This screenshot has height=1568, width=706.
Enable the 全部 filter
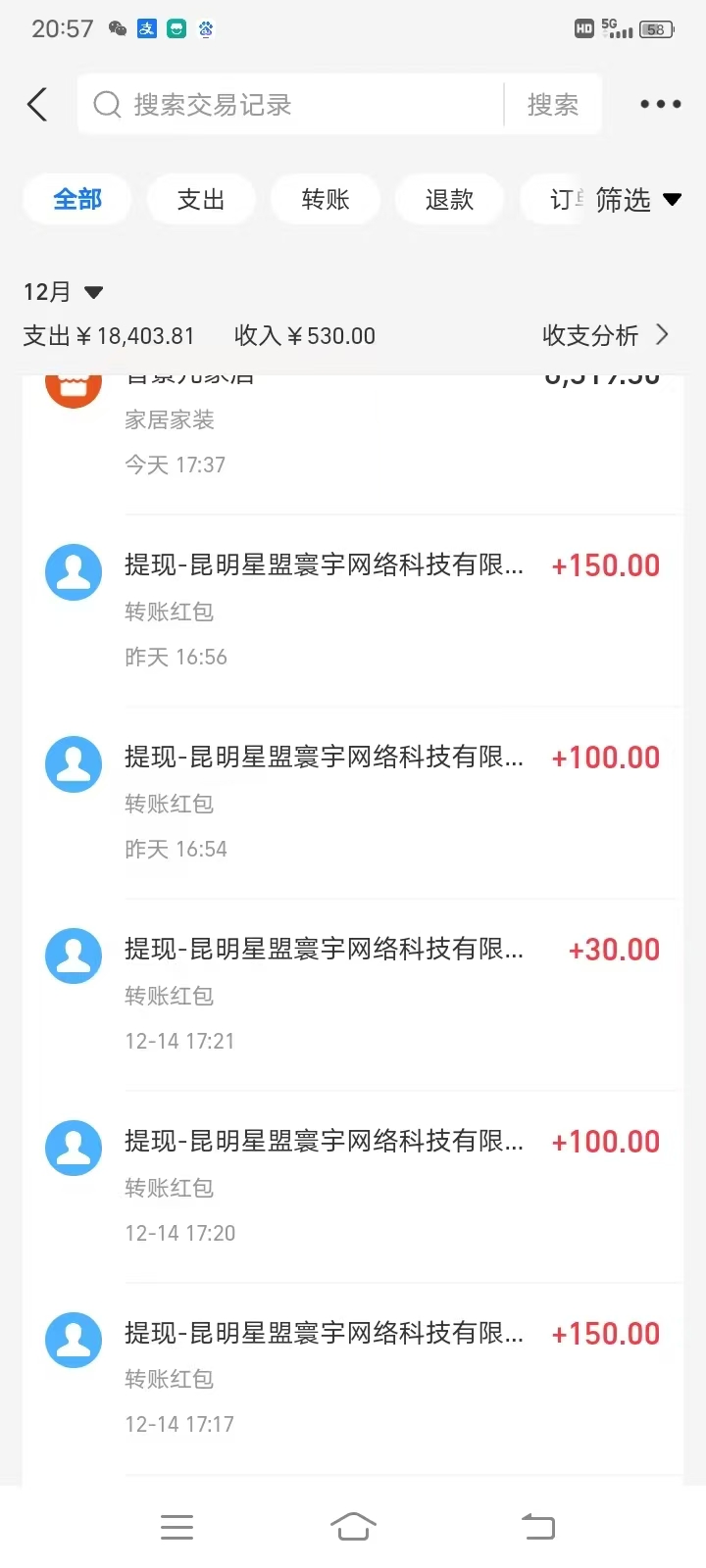tap(76, 199)
